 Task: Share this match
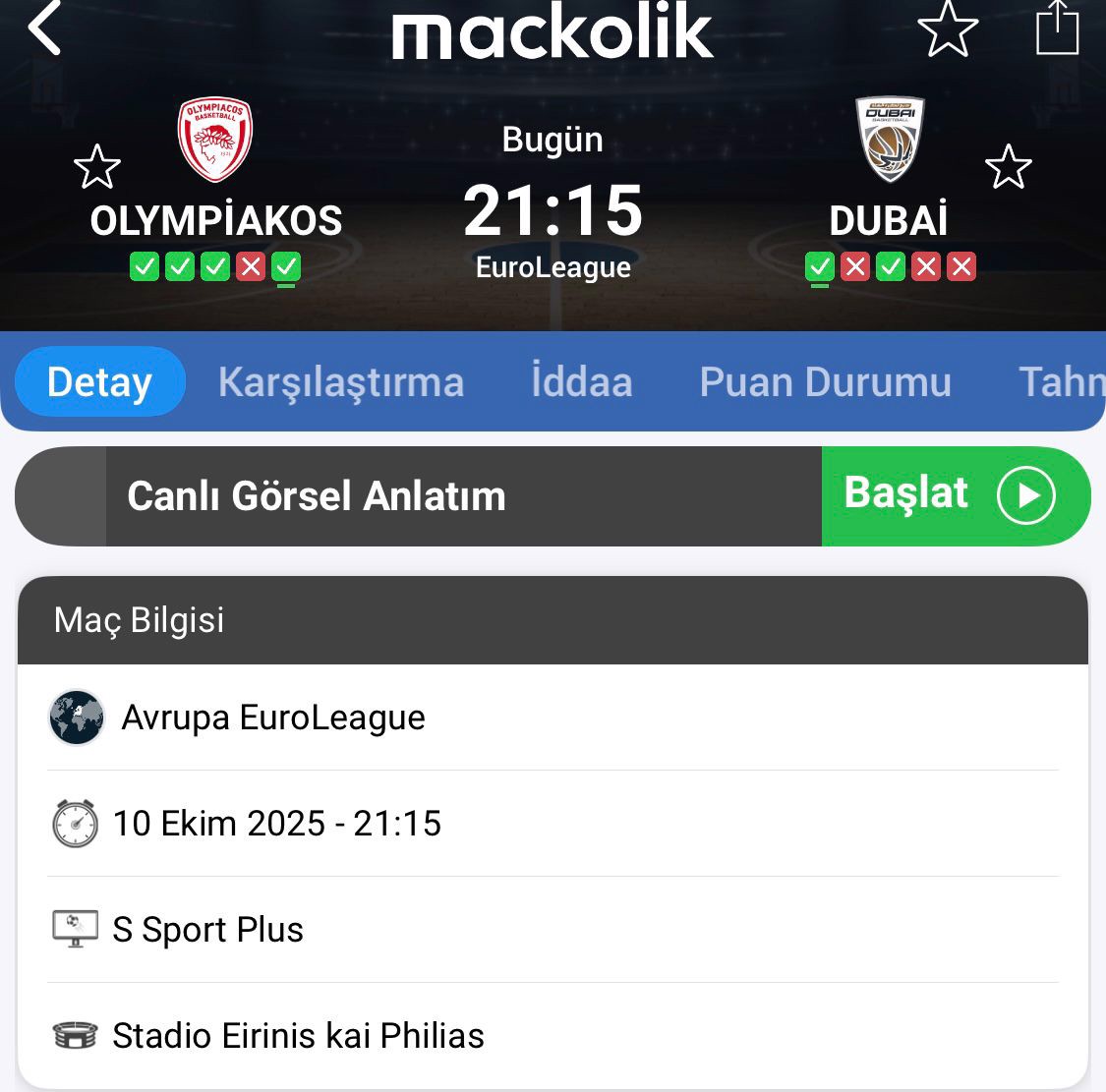coord(1057,28)
